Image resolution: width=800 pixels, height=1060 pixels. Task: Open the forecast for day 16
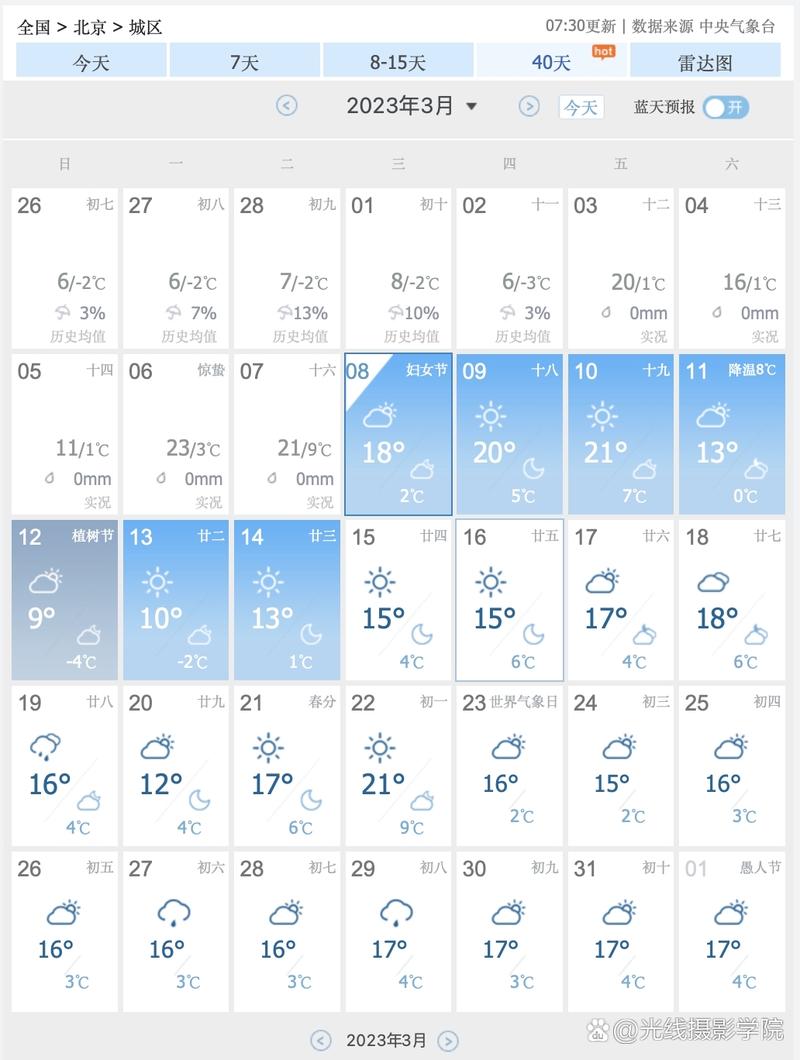(x=509, y=599)
